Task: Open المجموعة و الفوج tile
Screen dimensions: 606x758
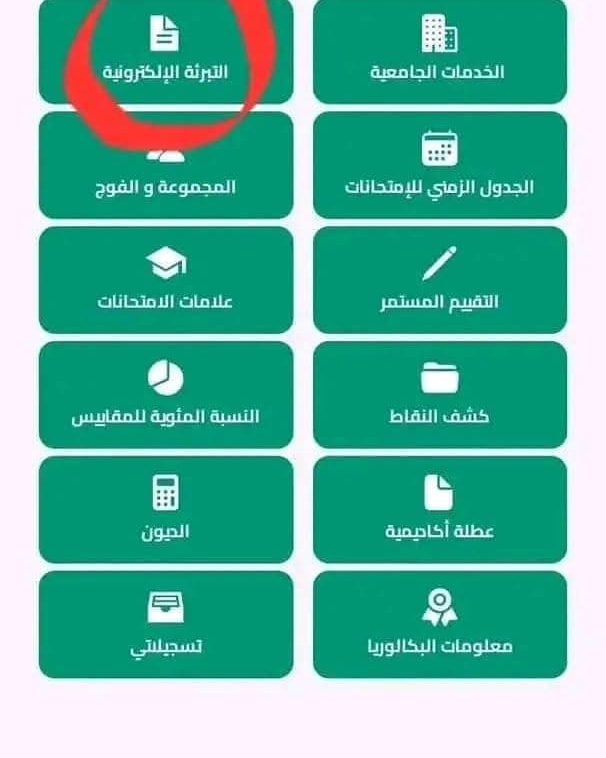Action: pyautogui.click(x=166, y=166)
